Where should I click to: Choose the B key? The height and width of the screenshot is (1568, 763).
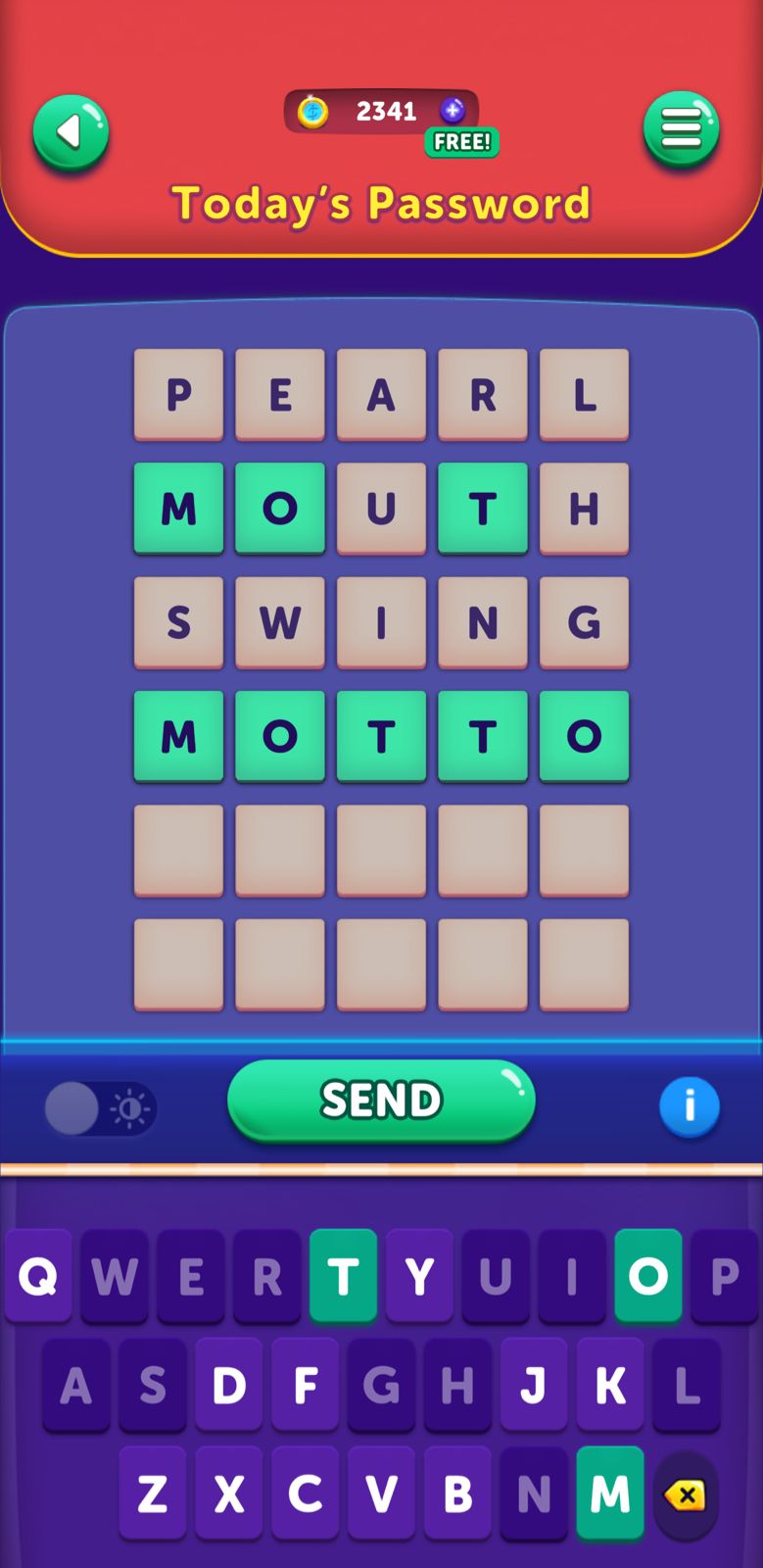point(457,1494)
